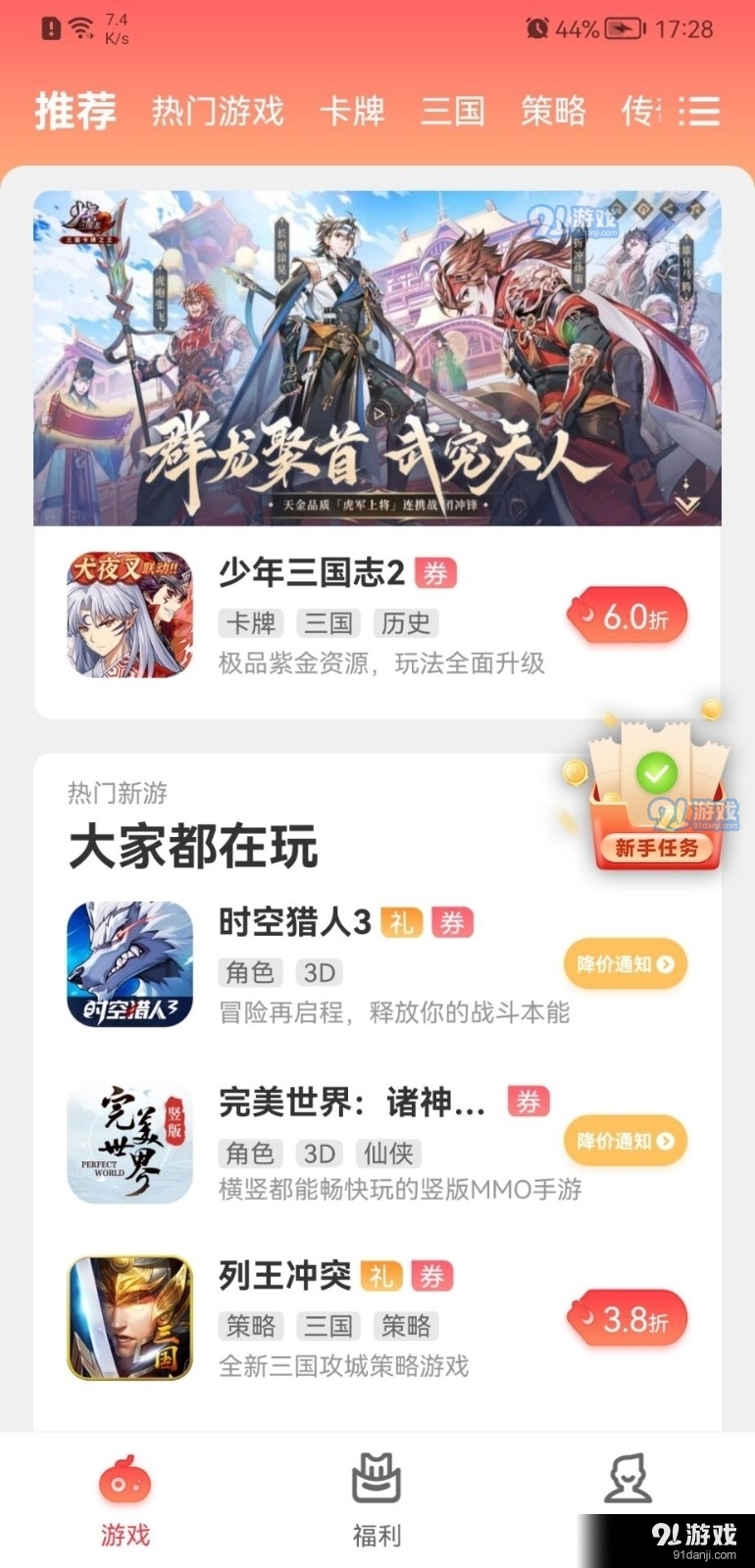Switch to the 策略 tab
The width and height of the screenshot is (755, 1568).
pos(553,111)
